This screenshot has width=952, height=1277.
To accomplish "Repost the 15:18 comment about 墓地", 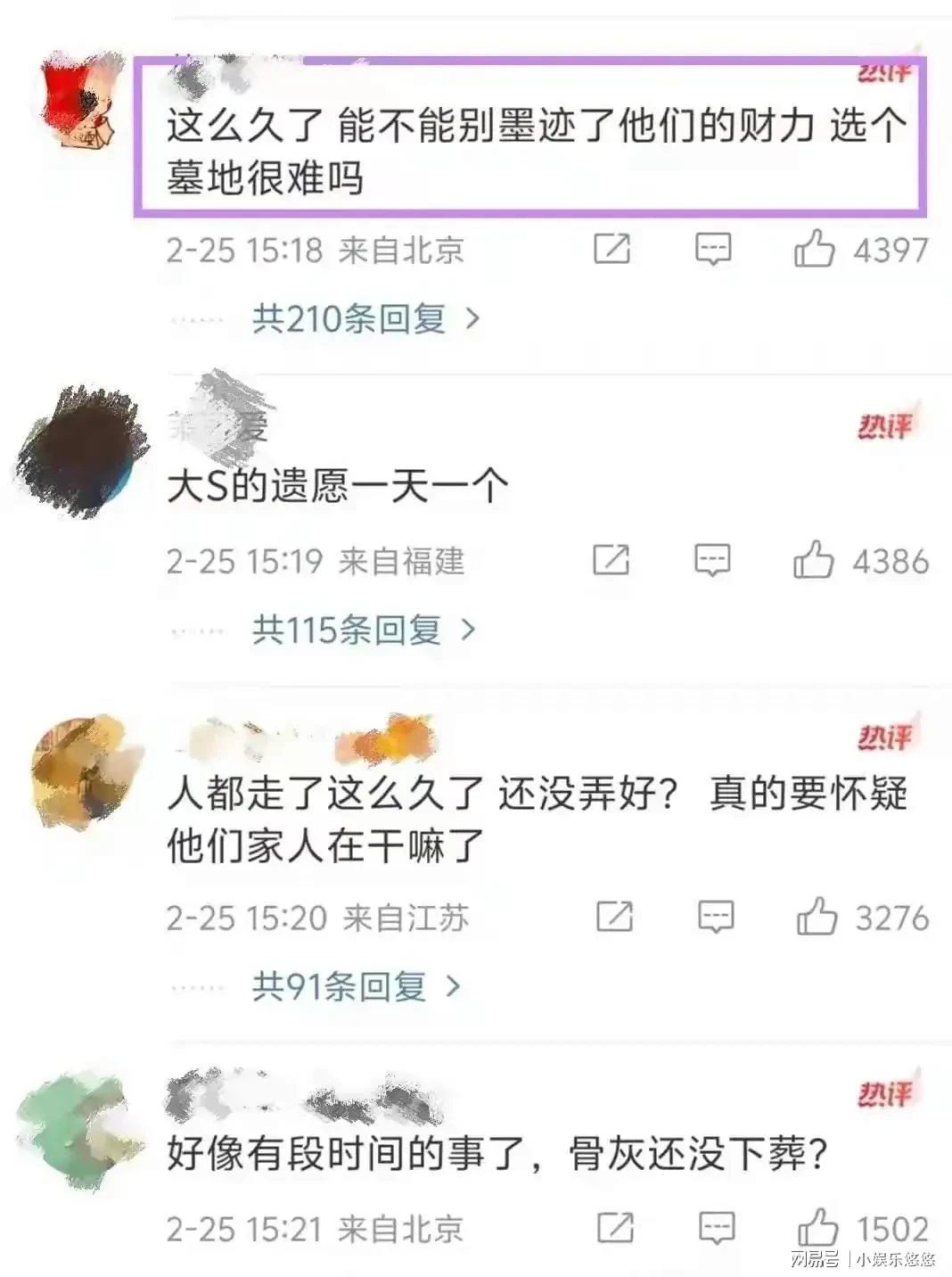I will pos(612,249).
